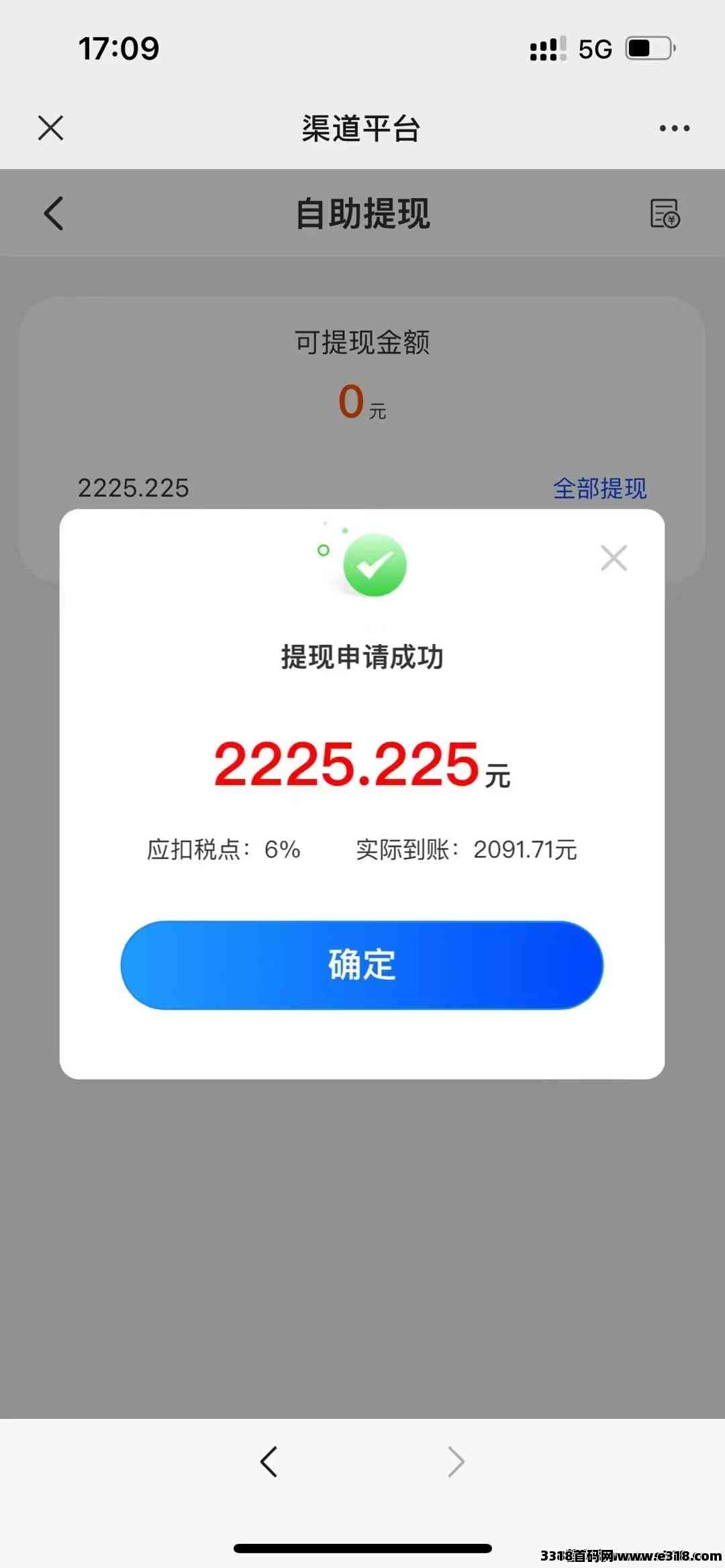The height and width of the screenshot is (1568, 725).
Task: Dismiss the withdrawal success dialog
Action: click(614, 558)
